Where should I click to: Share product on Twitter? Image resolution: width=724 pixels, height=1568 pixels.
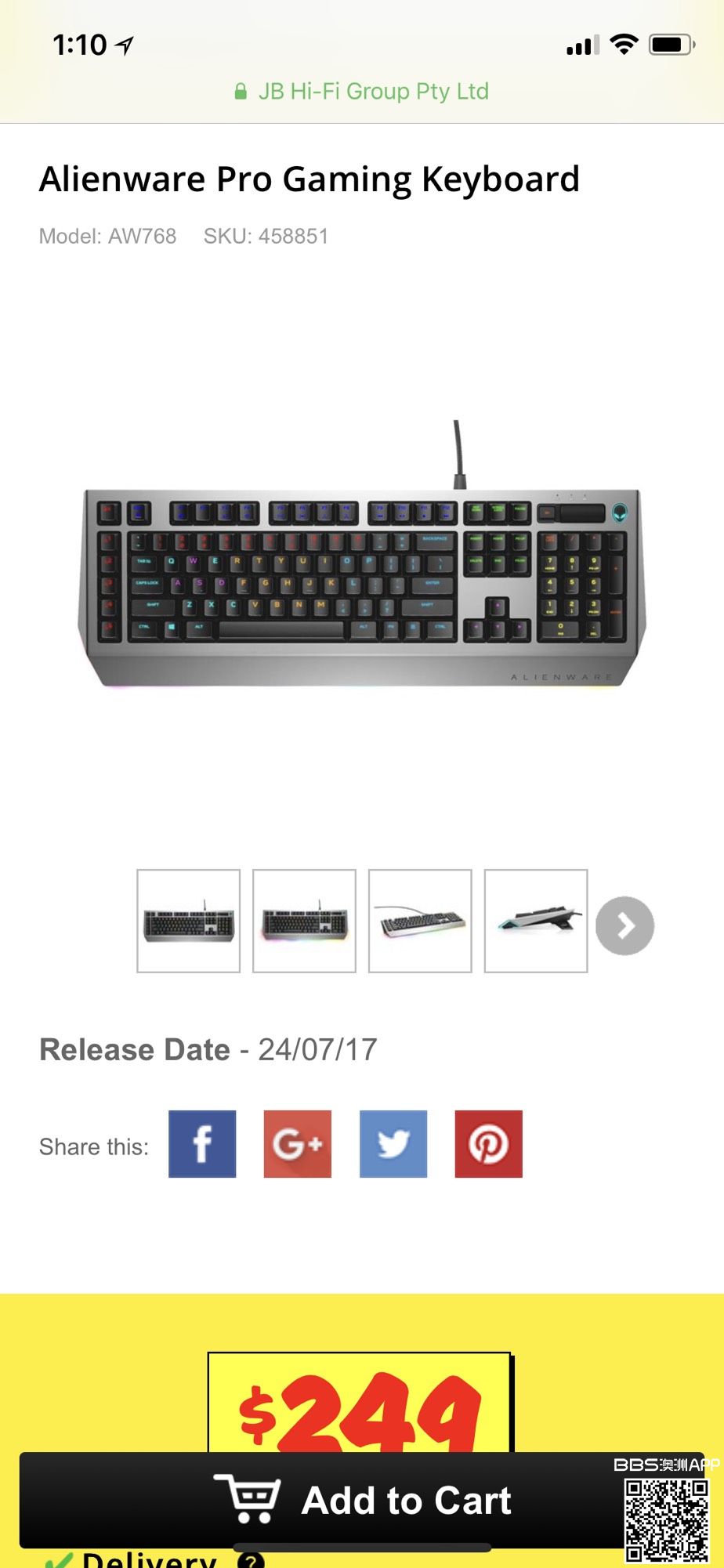pos(393,1143)
